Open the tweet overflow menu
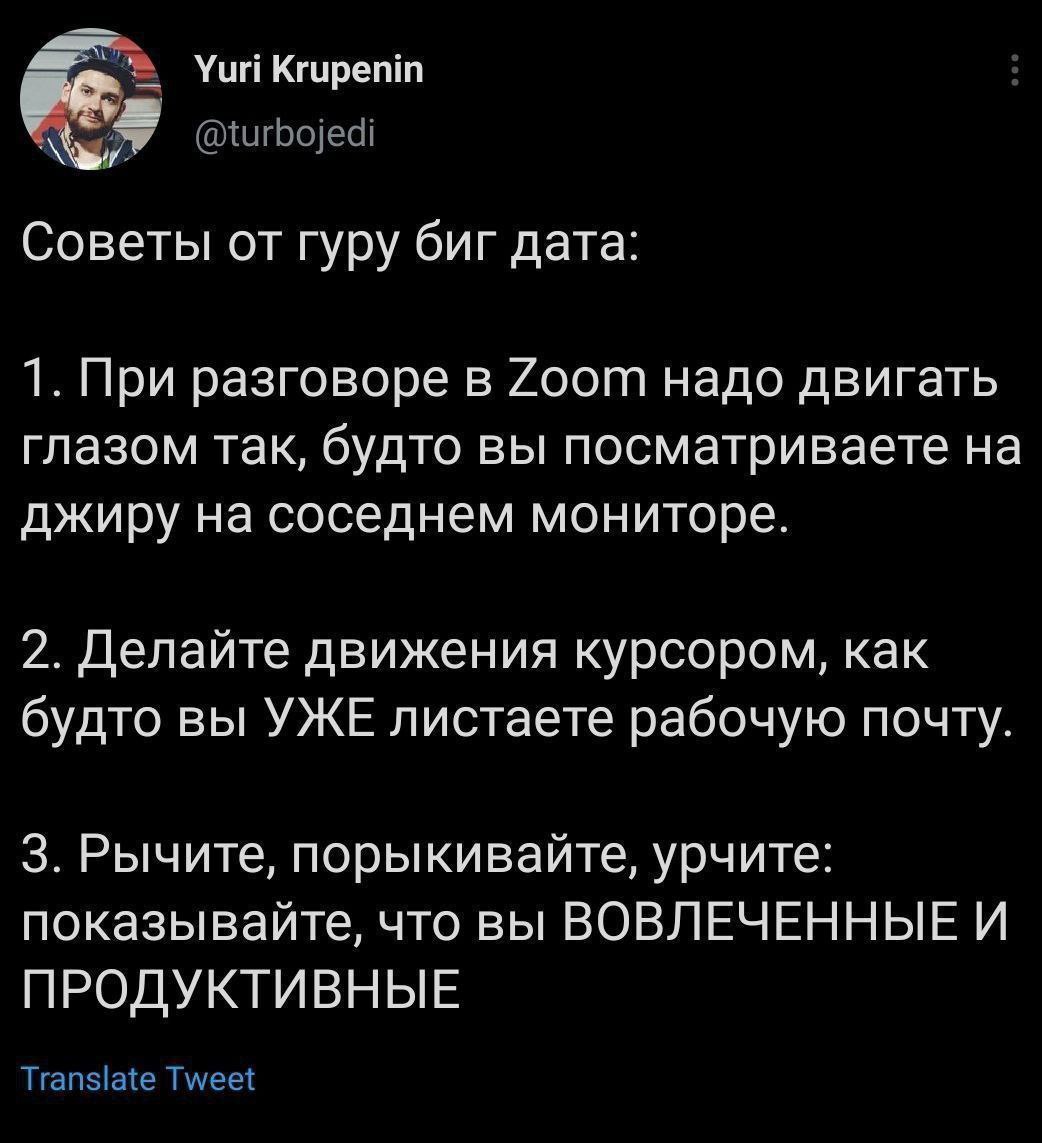Screen dimensions: 1042x1143 tap(1014, 70)
